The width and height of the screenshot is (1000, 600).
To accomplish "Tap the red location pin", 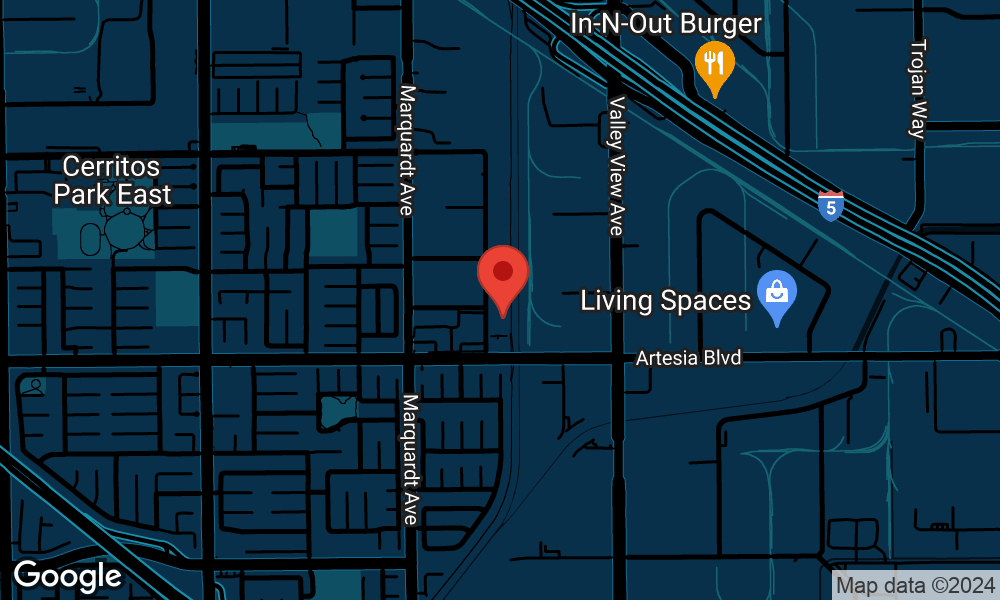I will pos(502,276).
